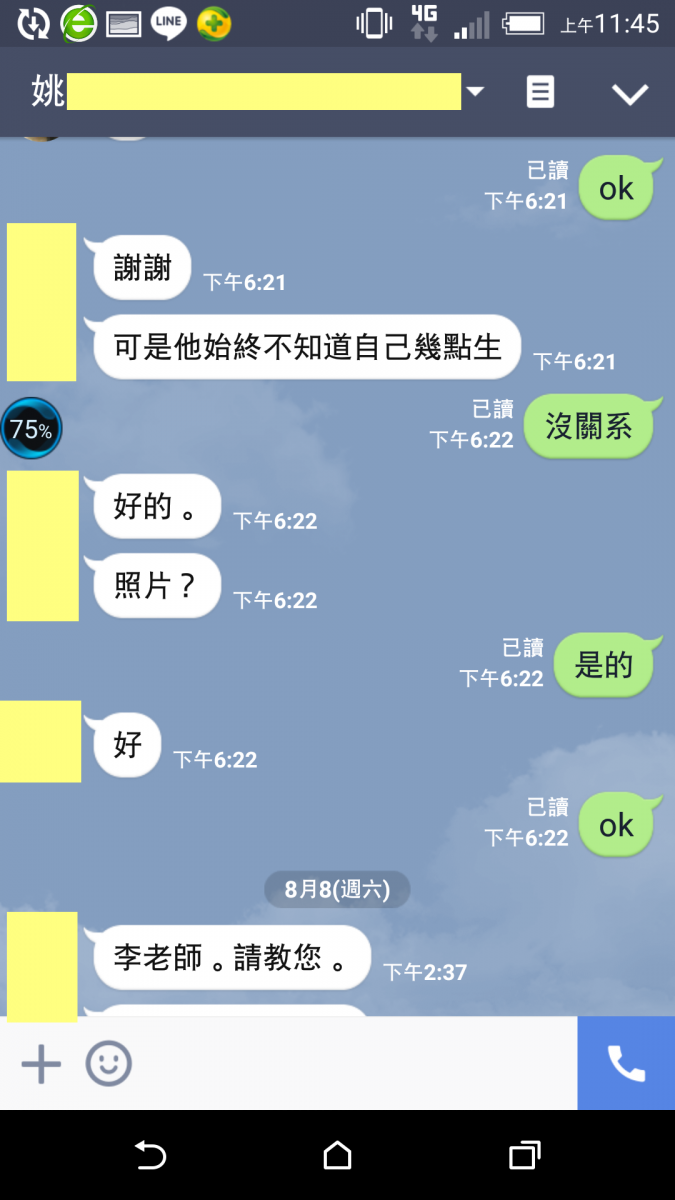Expand the chat title dropdown arrow
Image resolution: width=675 pixels, height=1200 pixels.
475,92
